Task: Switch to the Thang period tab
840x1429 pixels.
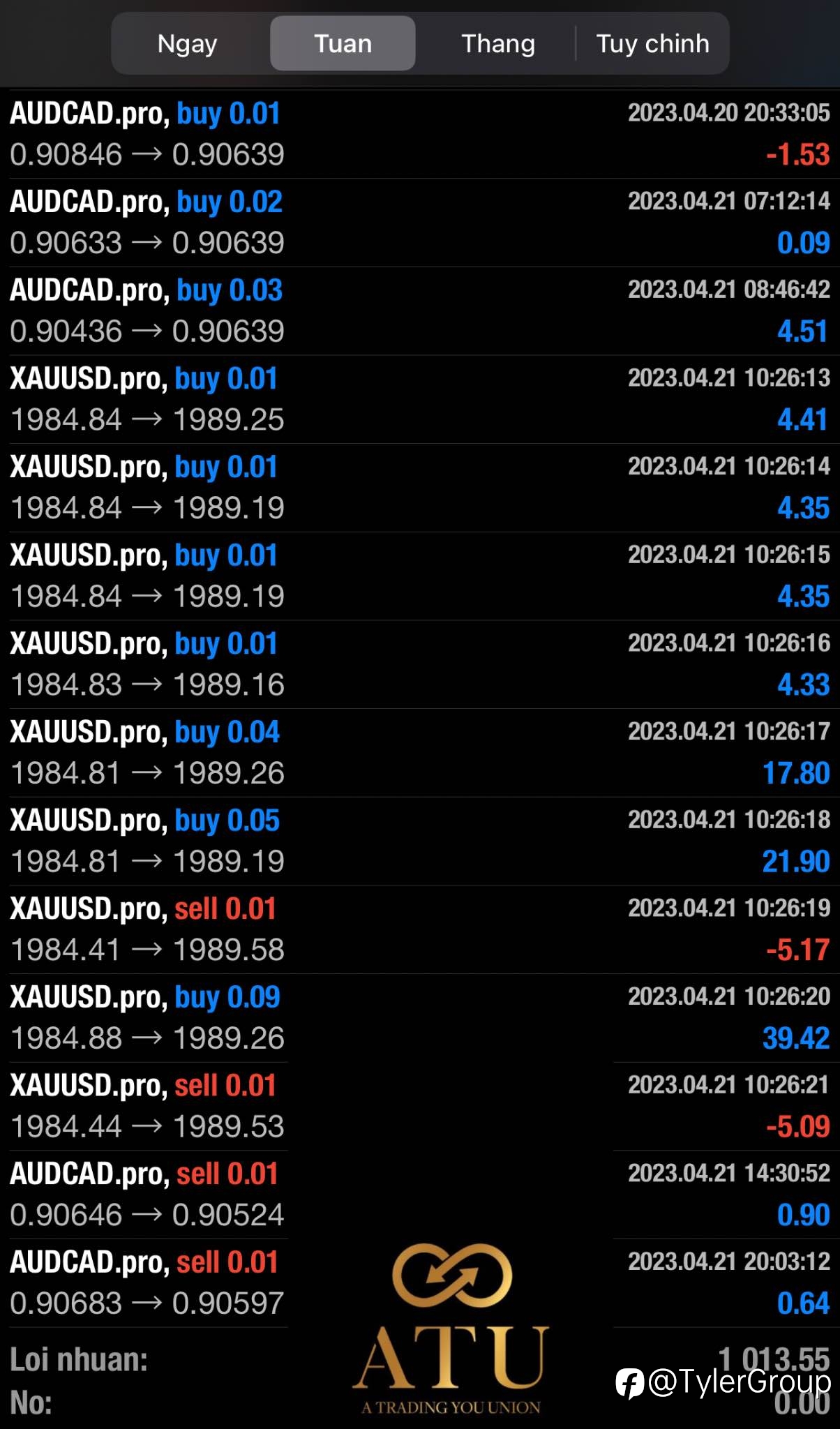Action: 497,43
